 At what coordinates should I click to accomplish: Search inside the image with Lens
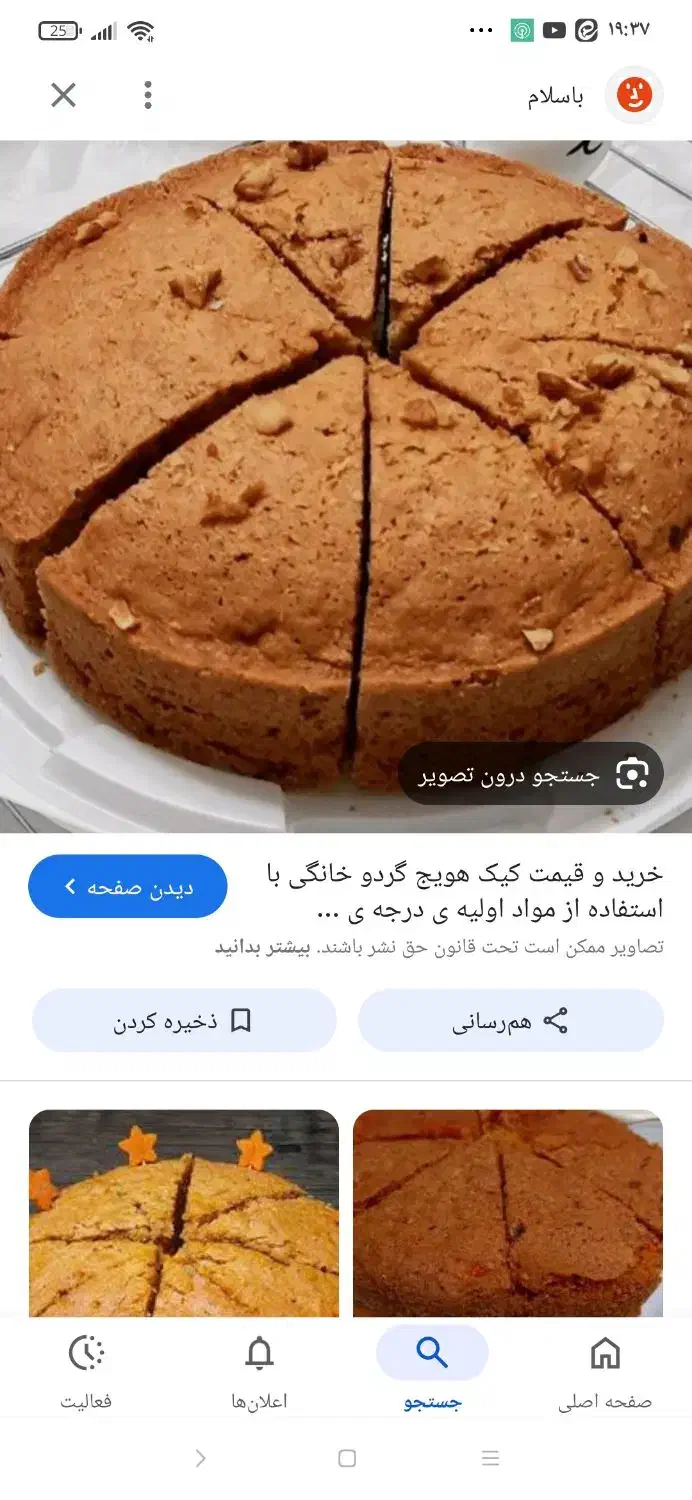coord(531,774)
